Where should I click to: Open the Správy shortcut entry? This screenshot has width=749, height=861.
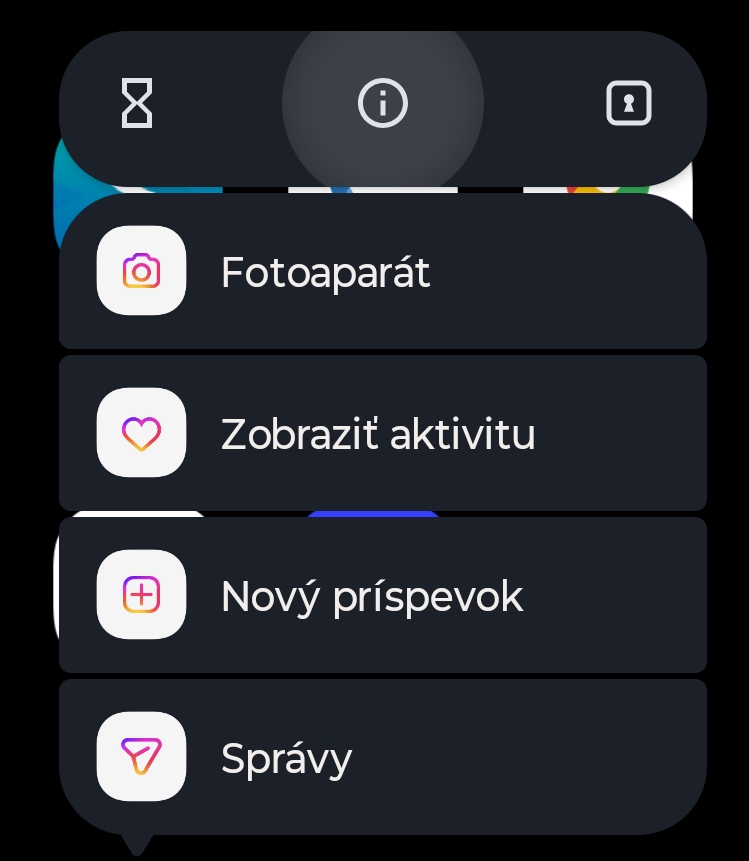coord(382,757)
